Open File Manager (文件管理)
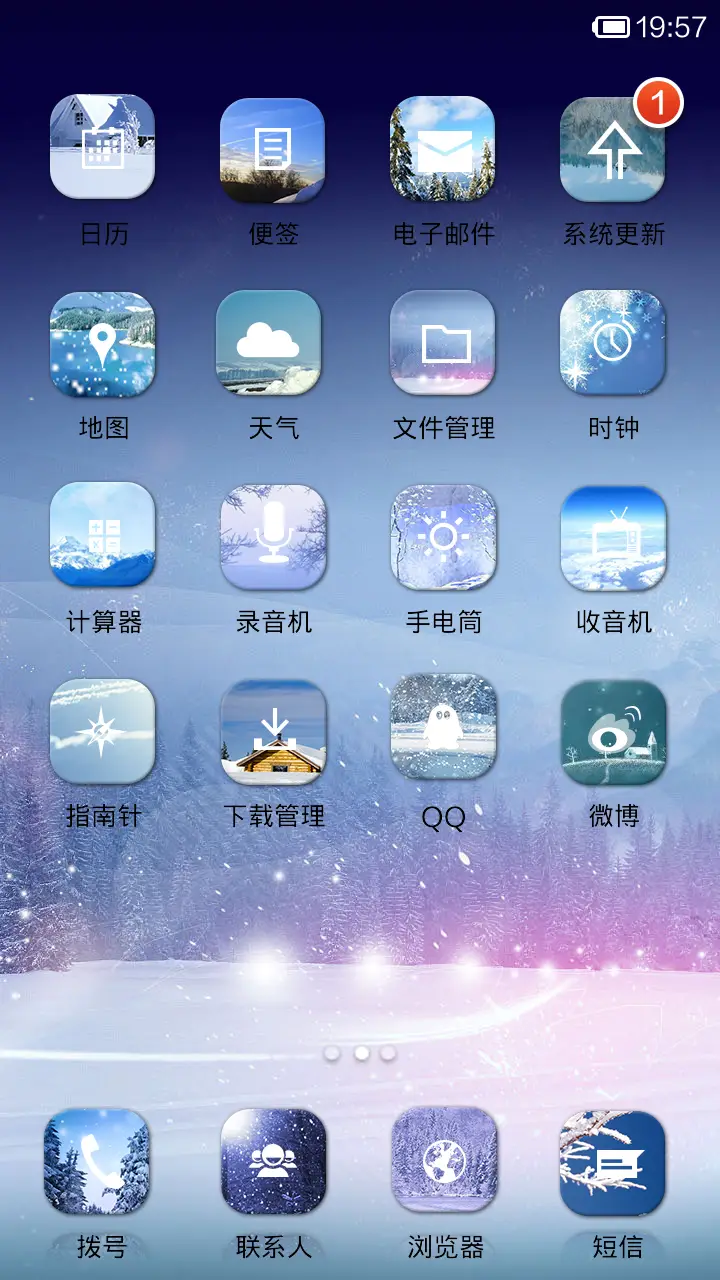Image resolution: width=720 pixels, height=1280 pixels. click(443, 345)
